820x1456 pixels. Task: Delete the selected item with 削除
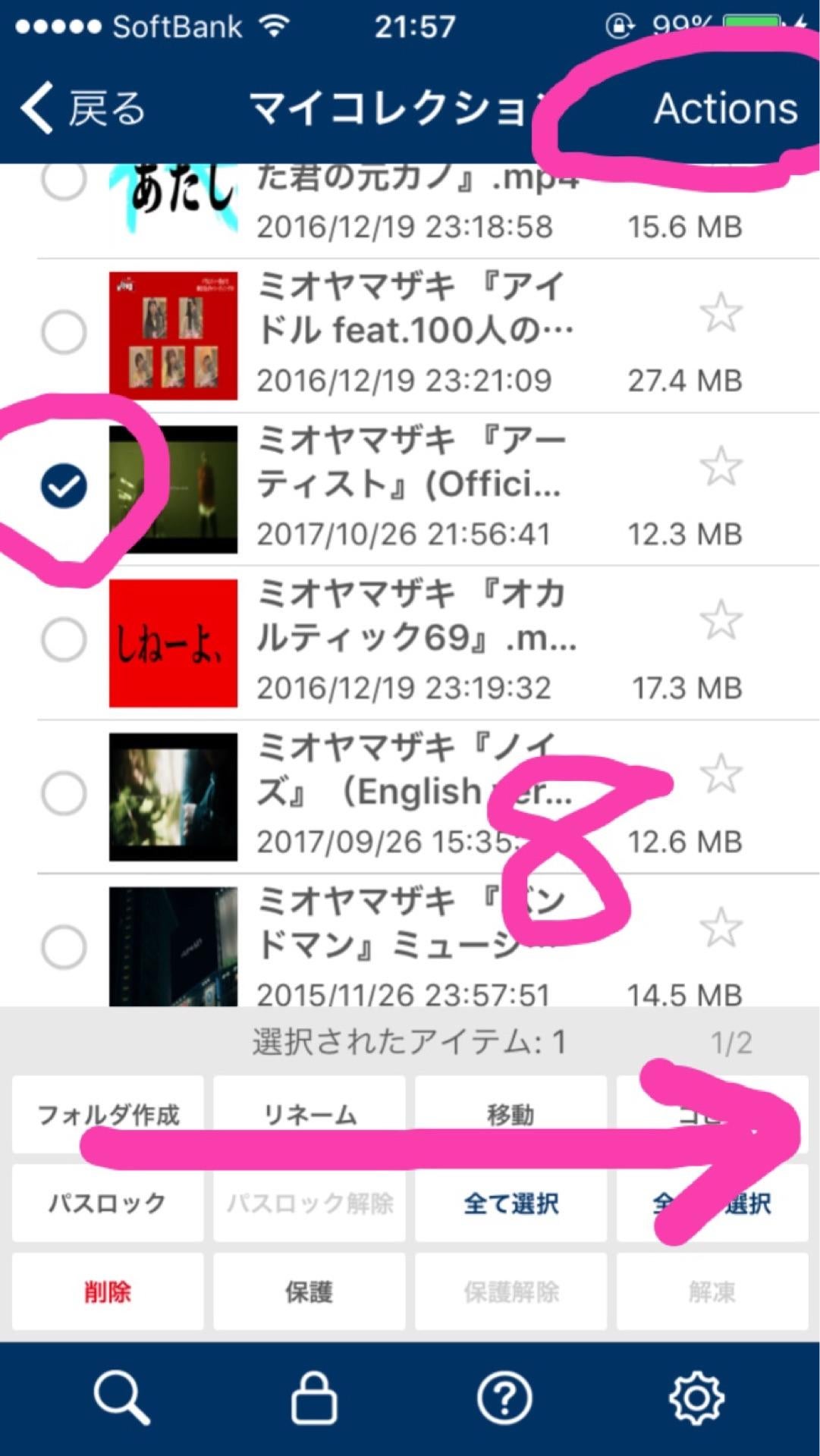tap(108, 1291)
